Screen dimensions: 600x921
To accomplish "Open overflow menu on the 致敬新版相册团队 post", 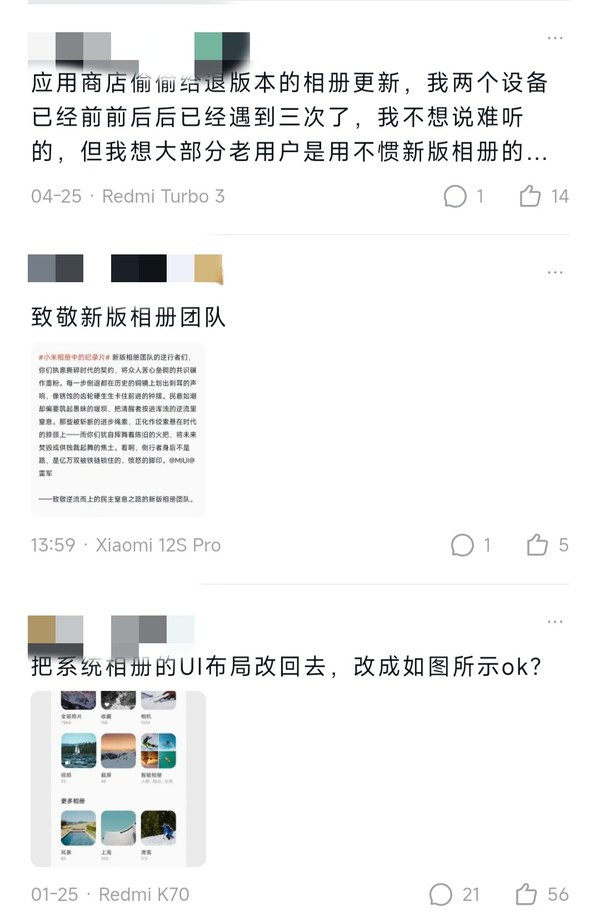I will [x=555, y=272].
